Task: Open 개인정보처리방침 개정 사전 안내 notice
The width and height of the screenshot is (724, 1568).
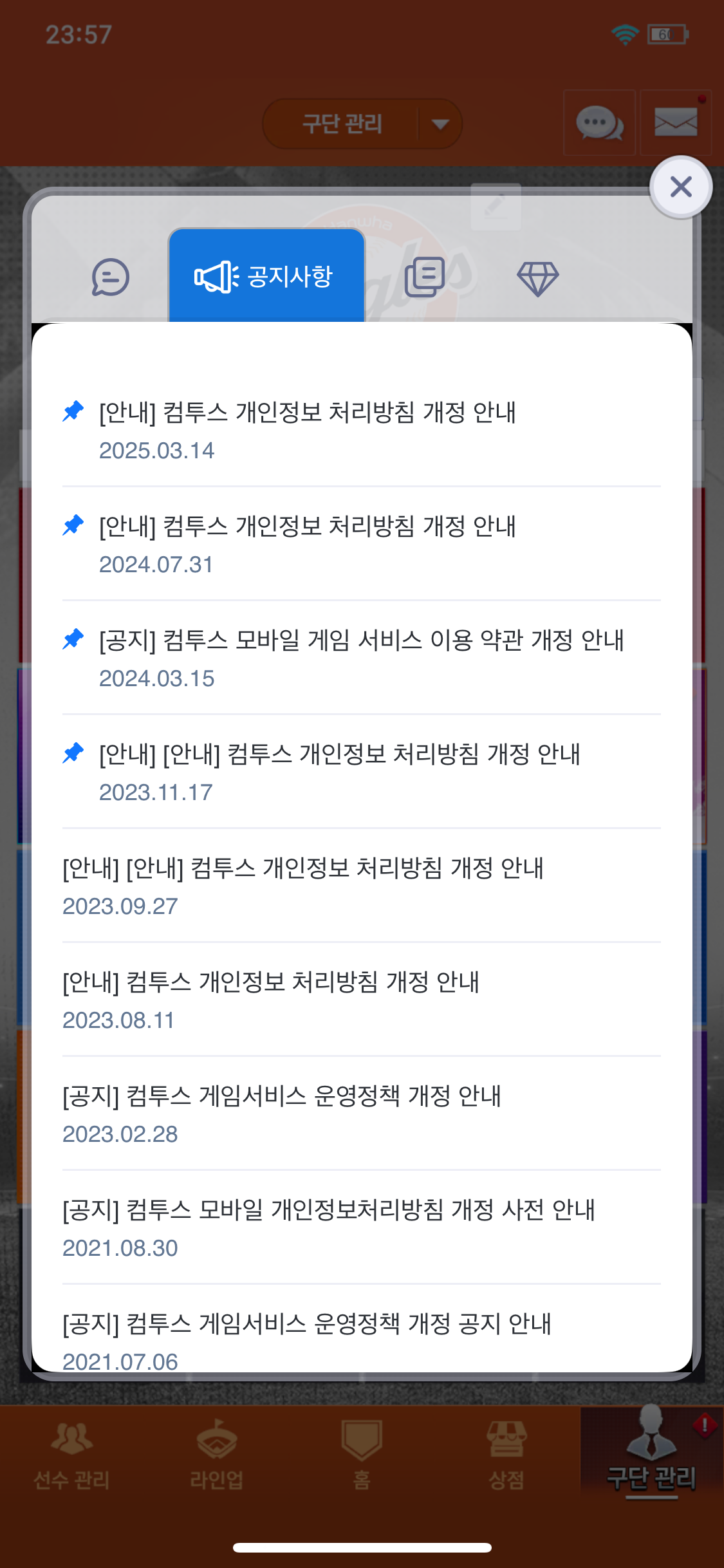Action: pyautogui.click(x=362, y=1227)
